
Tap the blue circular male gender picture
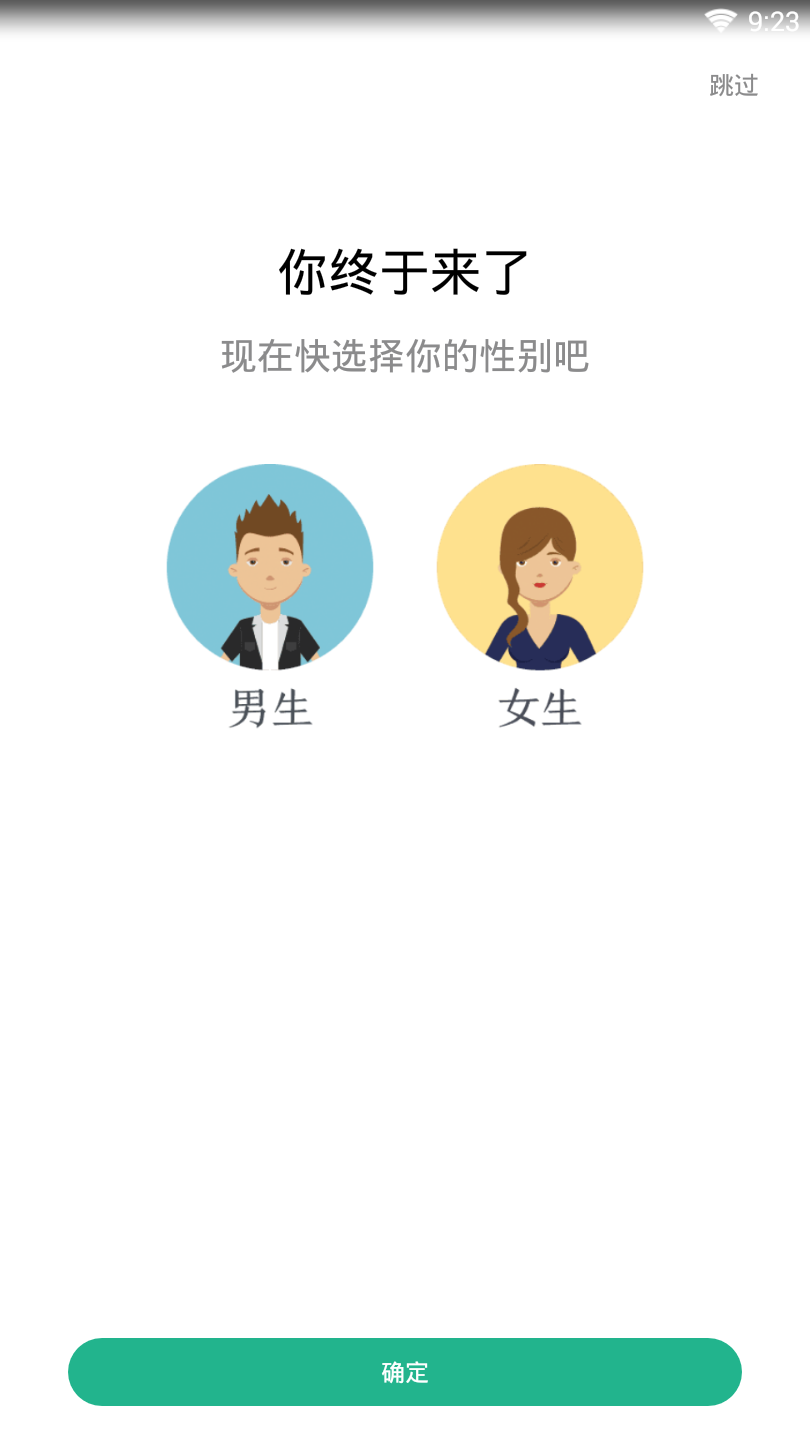271,566
